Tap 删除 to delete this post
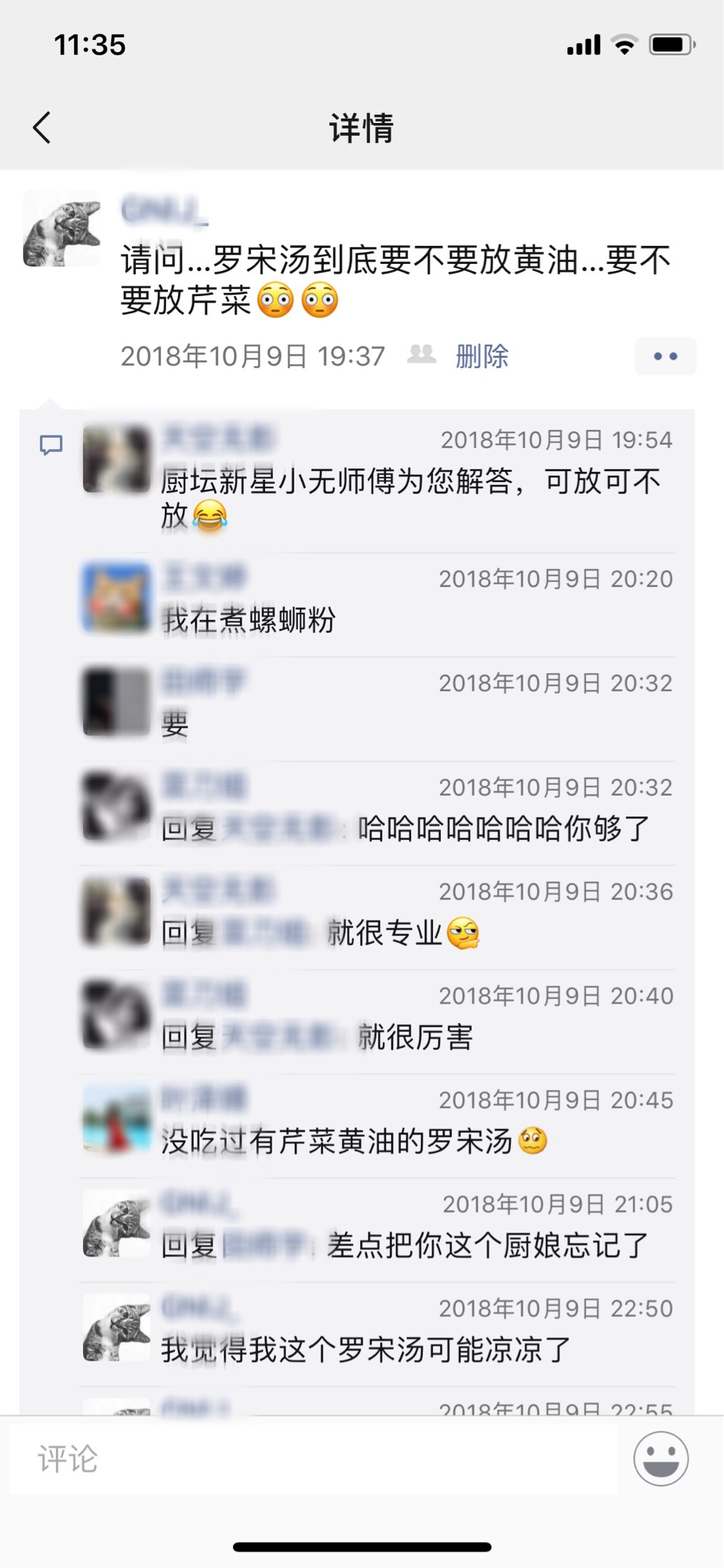 [482, 356]
